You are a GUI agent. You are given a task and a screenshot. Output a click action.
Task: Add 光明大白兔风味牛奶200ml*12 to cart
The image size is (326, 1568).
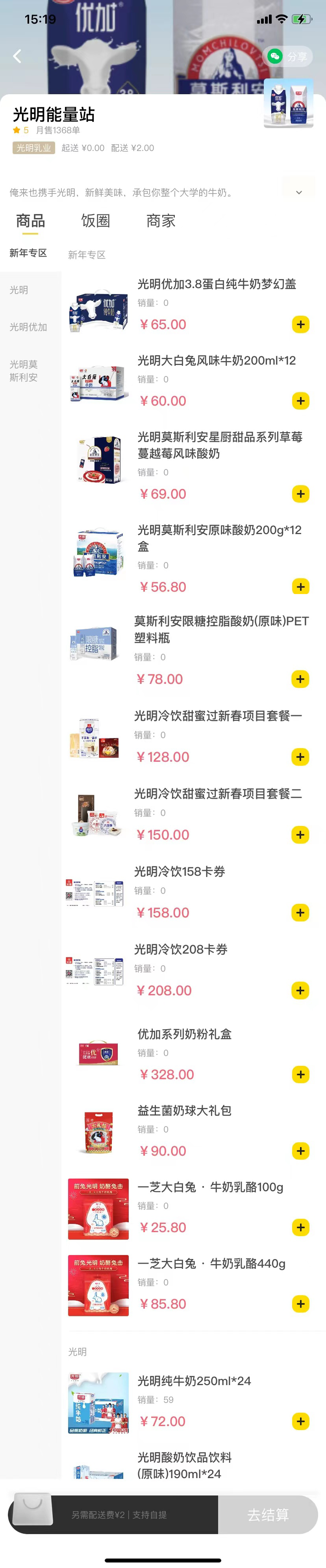300,401
